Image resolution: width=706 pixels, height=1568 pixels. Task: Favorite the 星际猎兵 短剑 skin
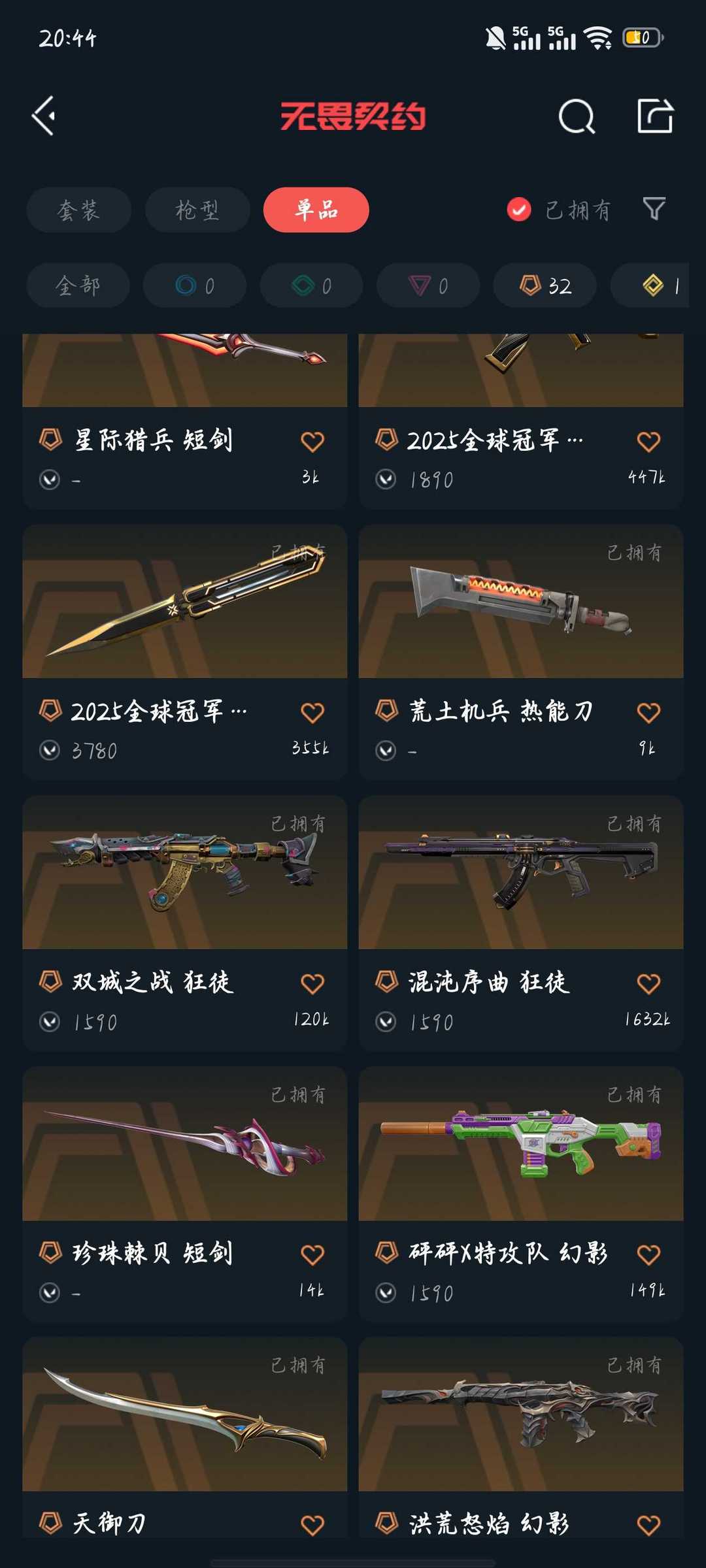pyautogui.click(x=312, y=442)
